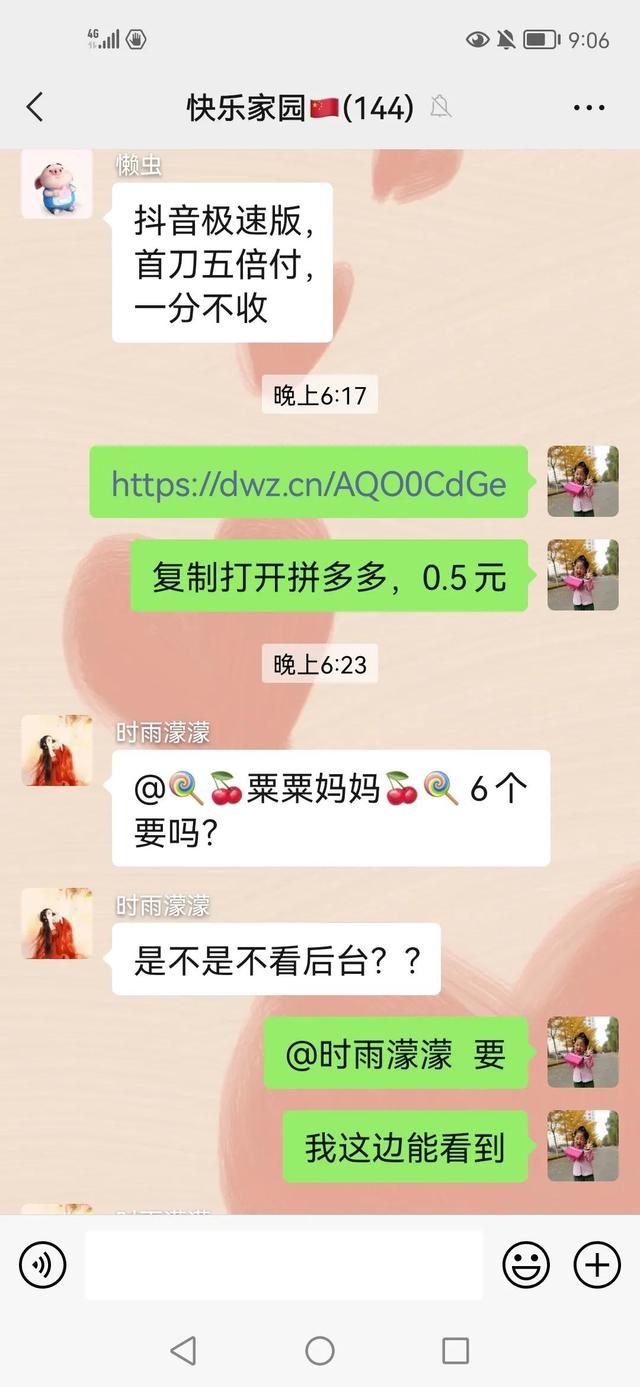640x1387 pixels.
Task: Switch to voice message input
Action: pyautogui.click(x=42, y=1265)
